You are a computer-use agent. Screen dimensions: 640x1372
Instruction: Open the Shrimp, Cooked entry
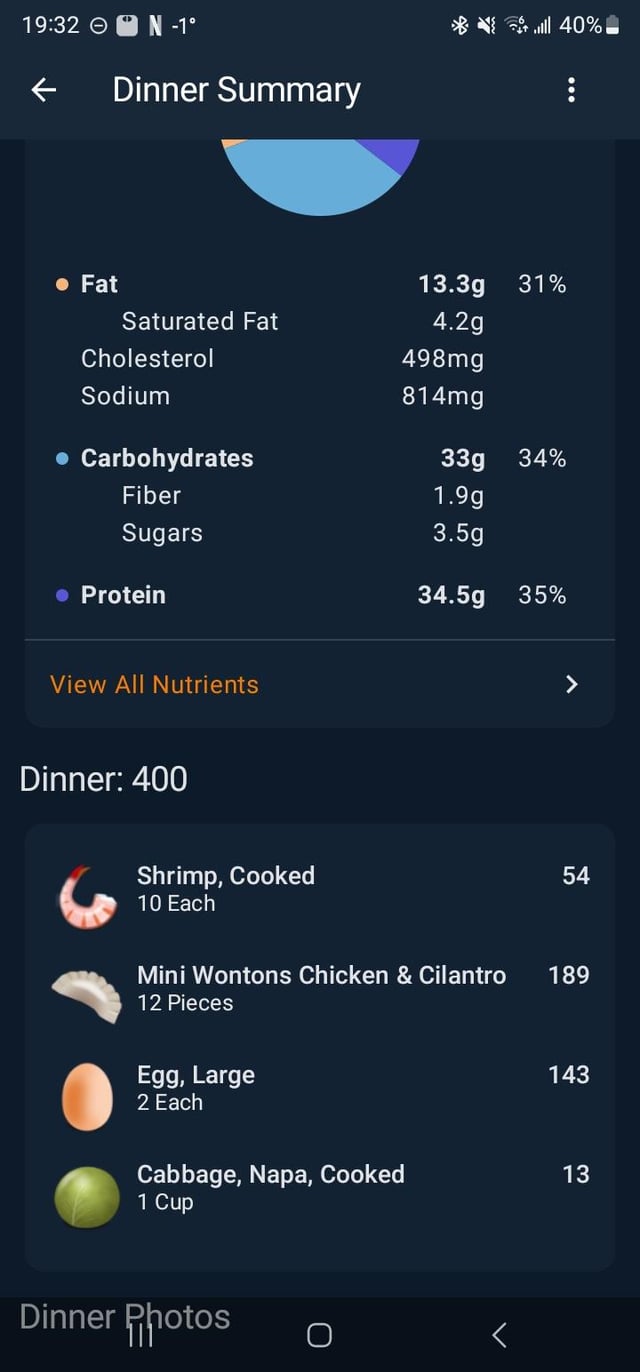320,889
